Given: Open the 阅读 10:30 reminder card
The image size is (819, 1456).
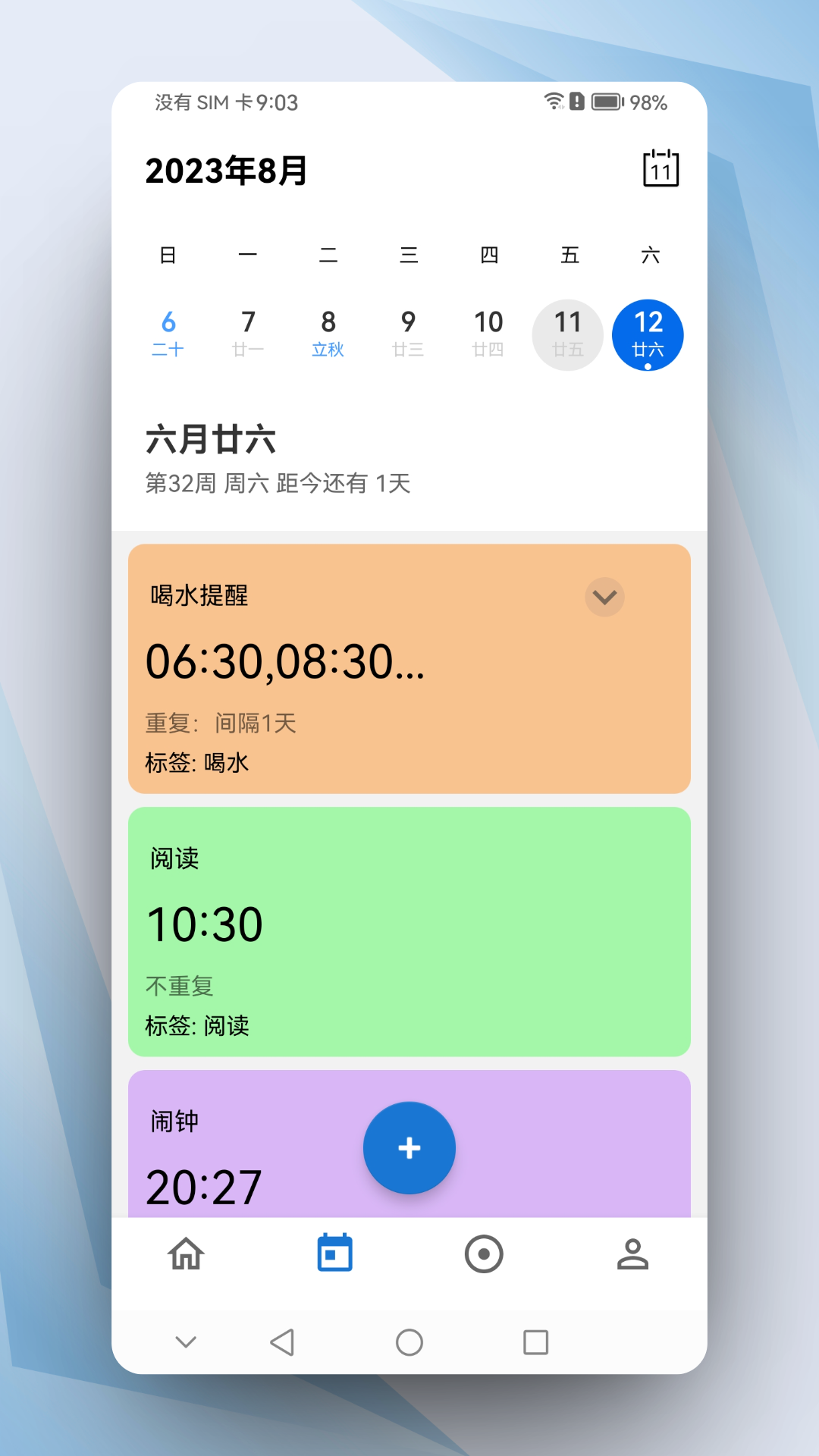Looking at the screenshot, I should (x=409, y=931).
